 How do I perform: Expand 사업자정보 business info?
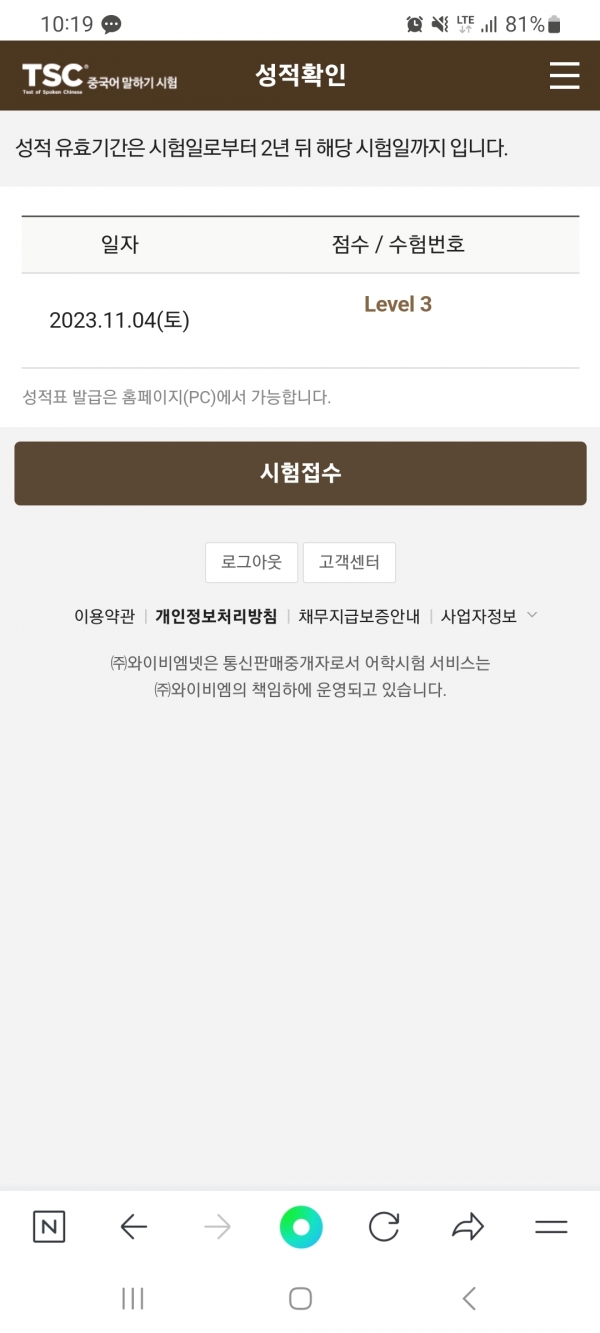pyautogui.click(x=489, y=616)
